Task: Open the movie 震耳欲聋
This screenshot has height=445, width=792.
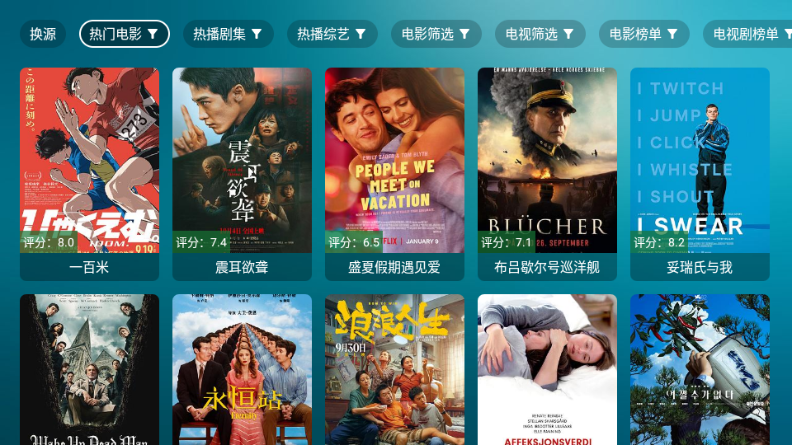Action: 242,172
